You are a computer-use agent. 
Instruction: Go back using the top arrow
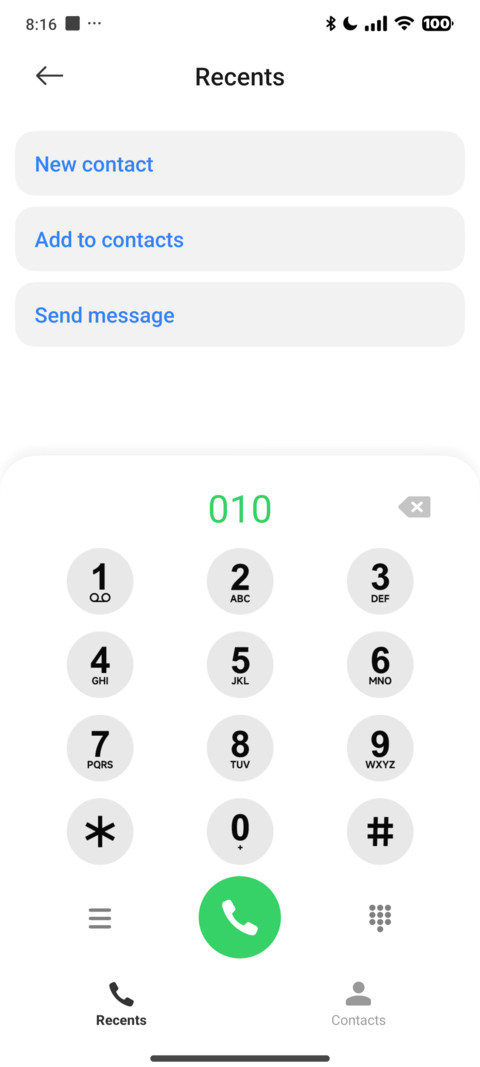click(49, 76)
